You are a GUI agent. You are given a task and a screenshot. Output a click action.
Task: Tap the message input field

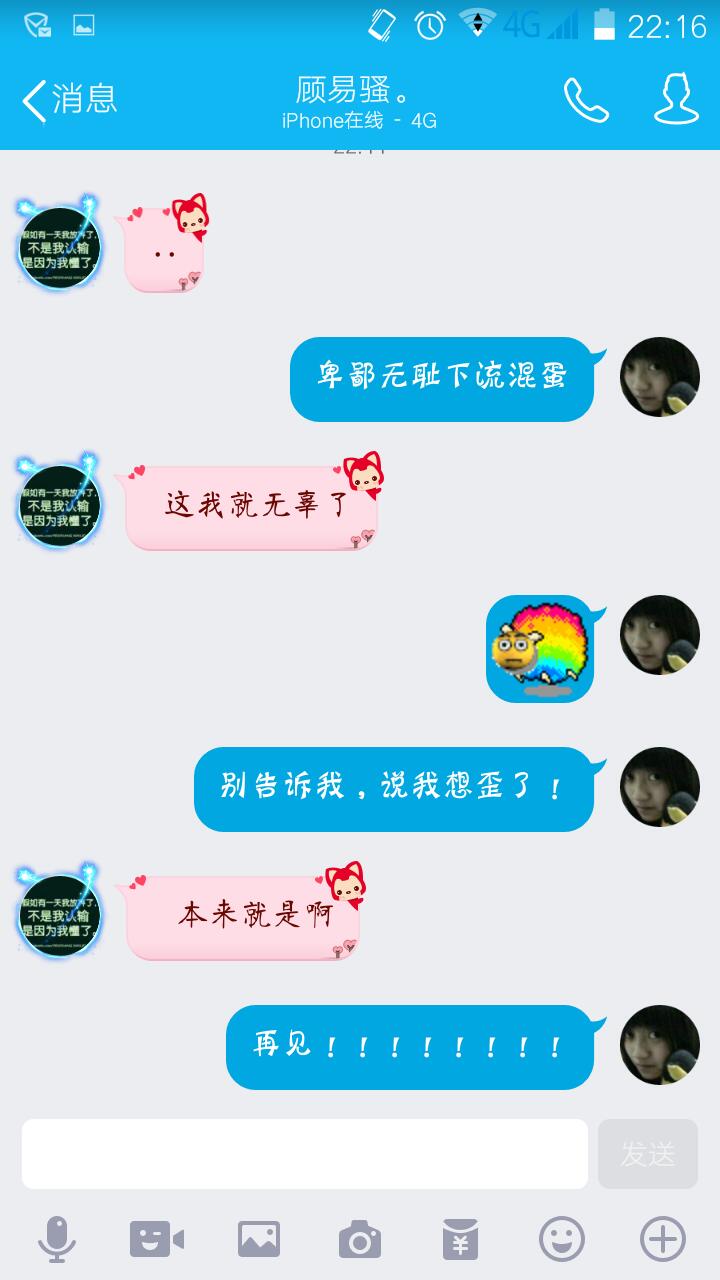coord(305,1154)
